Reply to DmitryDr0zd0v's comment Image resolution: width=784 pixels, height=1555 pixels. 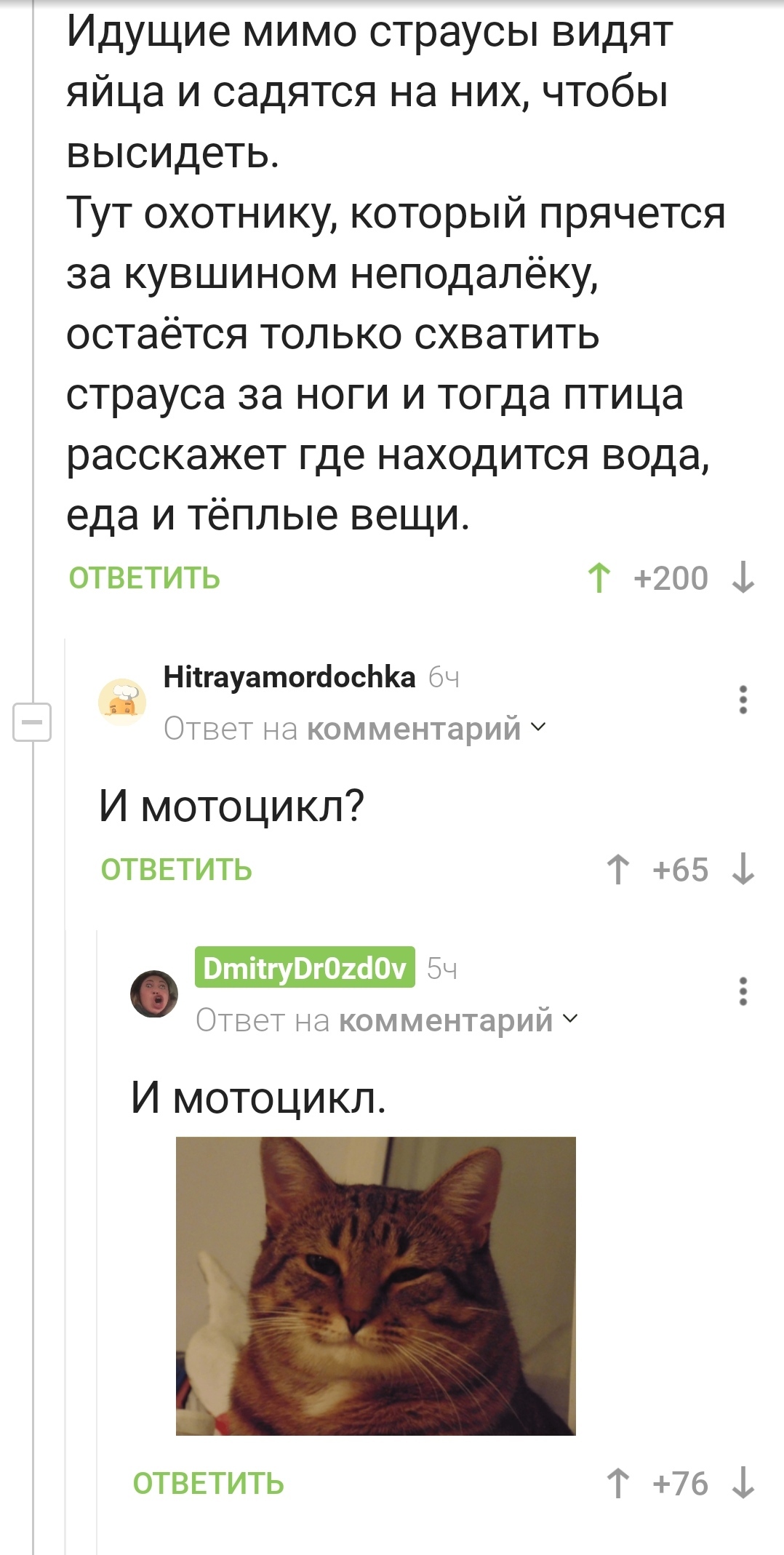click(x=208, y=1484)
